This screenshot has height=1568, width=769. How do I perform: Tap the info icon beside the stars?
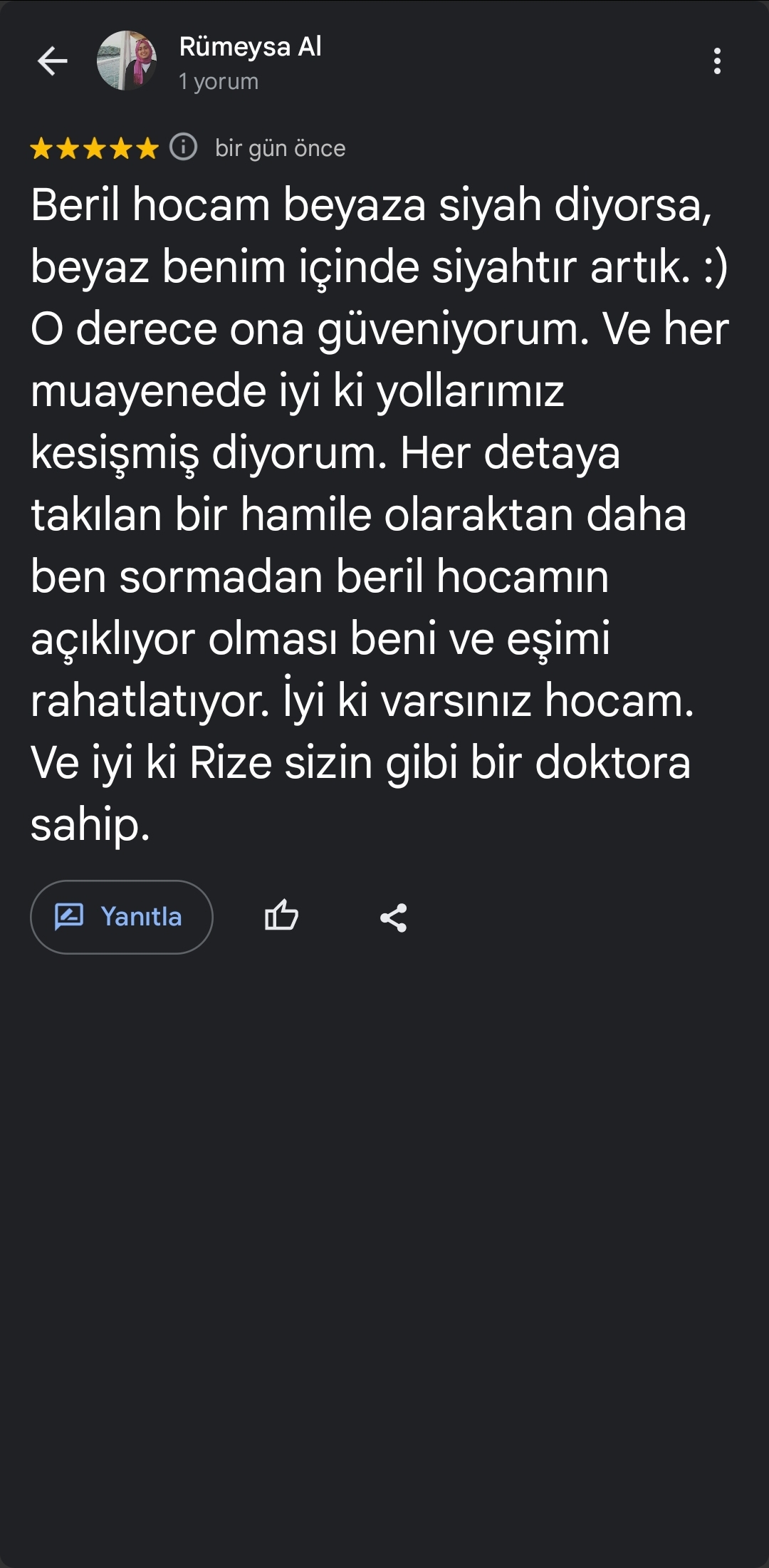(x=183, y=147)
